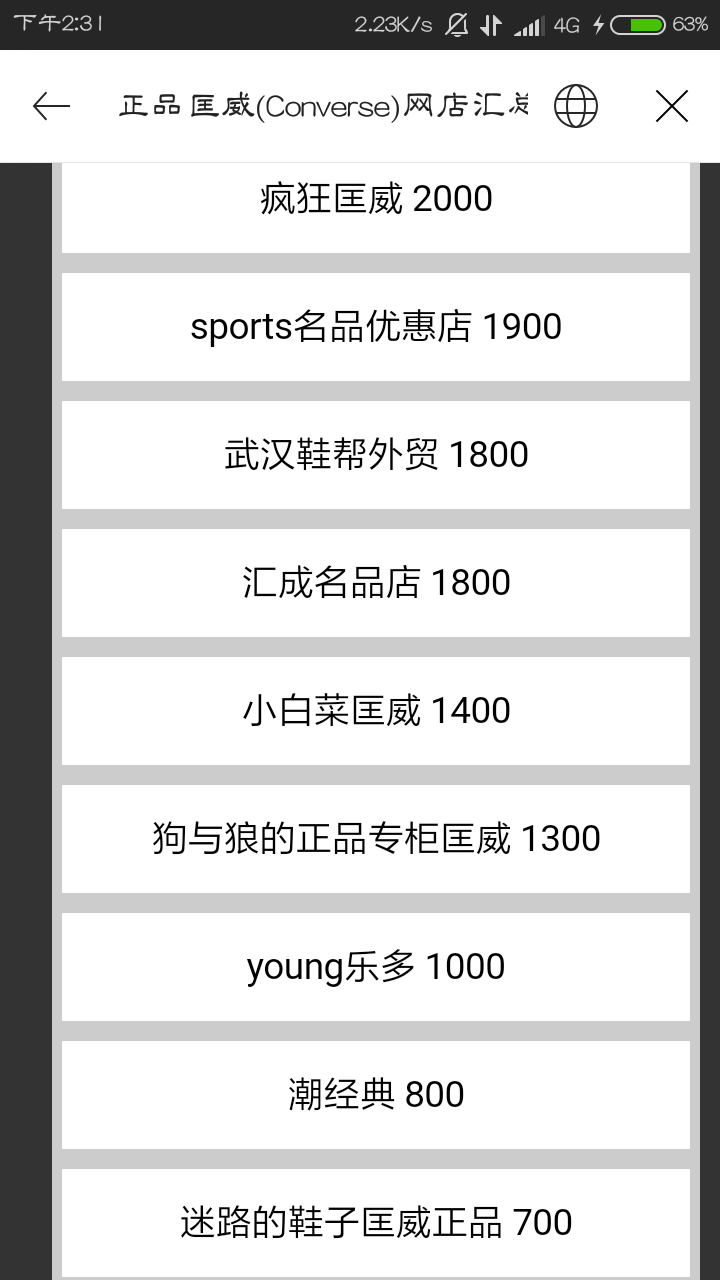Go back using the arrow icon
The image size is (720, 1280).
[51, 106]
